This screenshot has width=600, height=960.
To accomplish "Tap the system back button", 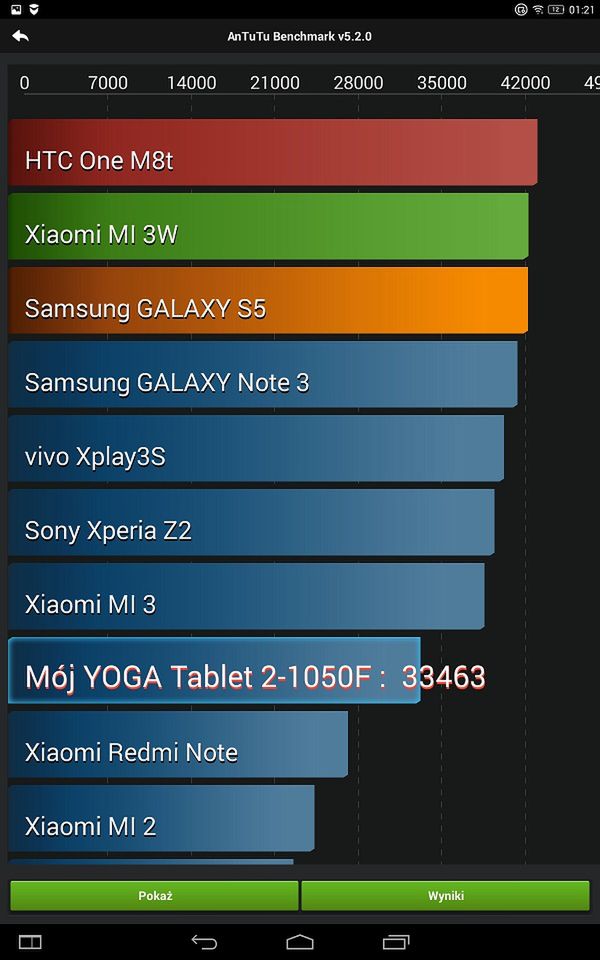I will tap(204, 942).
